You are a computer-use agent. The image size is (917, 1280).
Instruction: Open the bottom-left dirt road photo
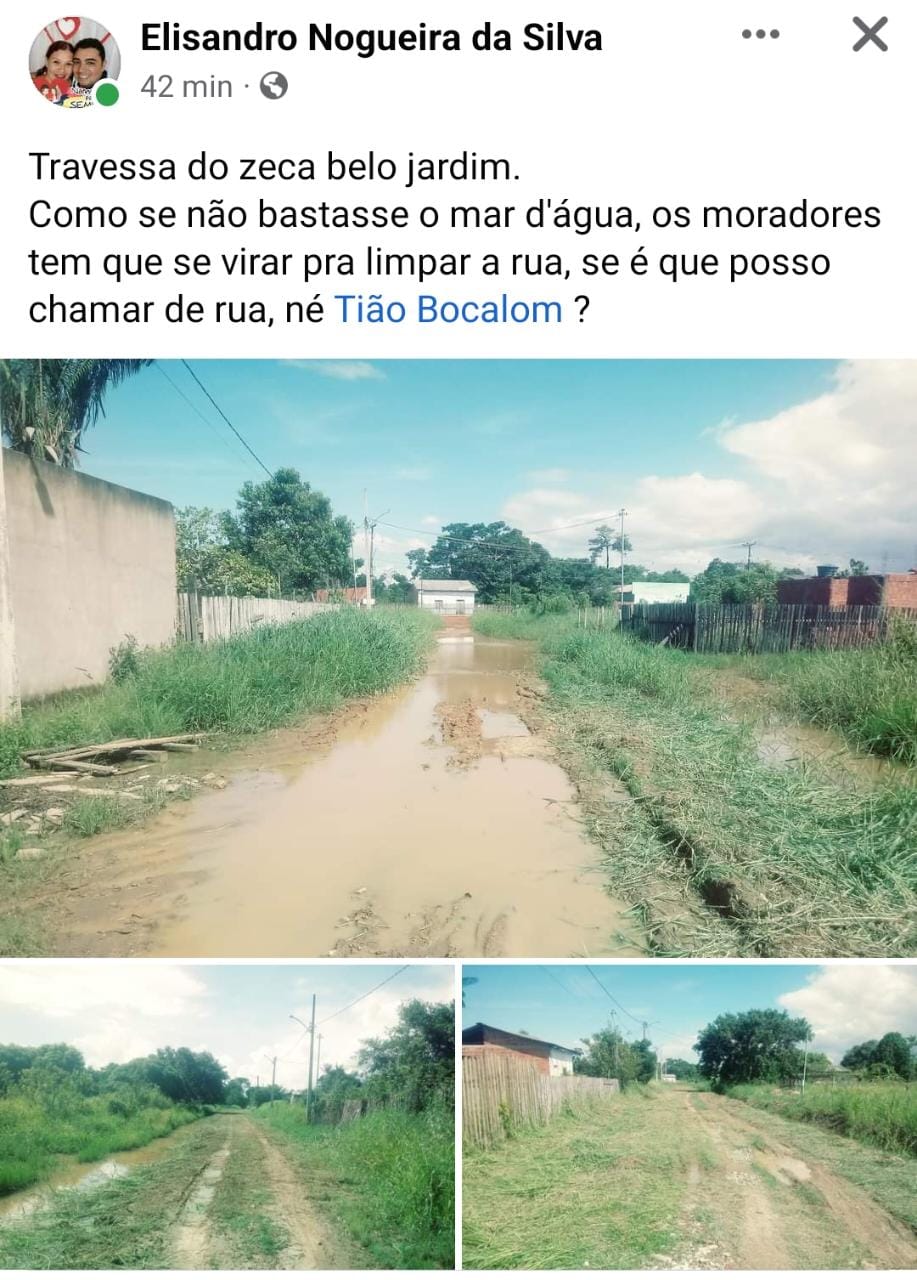[x=227, y=1116]
